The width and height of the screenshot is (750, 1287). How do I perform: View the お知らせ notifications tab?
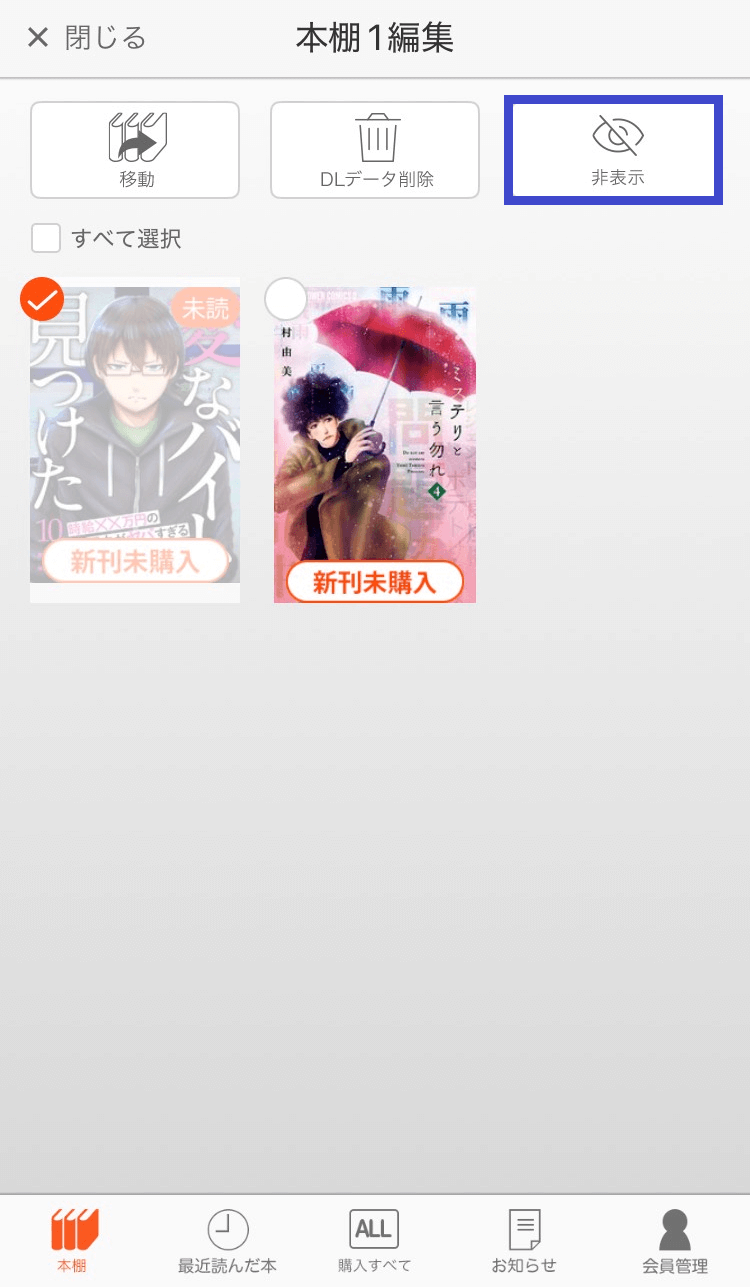pyautogui.click(x=524, y=1240)
